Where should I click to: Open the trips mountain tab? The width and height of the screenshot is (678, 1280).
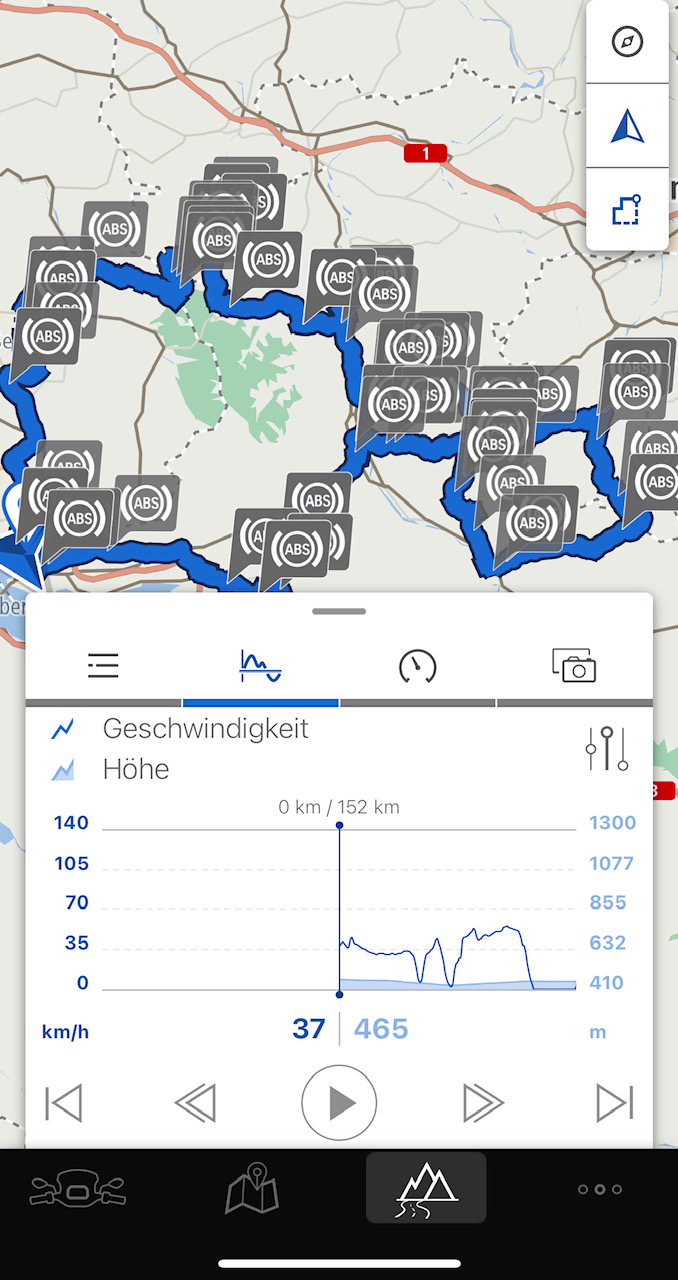point(426,1188)
